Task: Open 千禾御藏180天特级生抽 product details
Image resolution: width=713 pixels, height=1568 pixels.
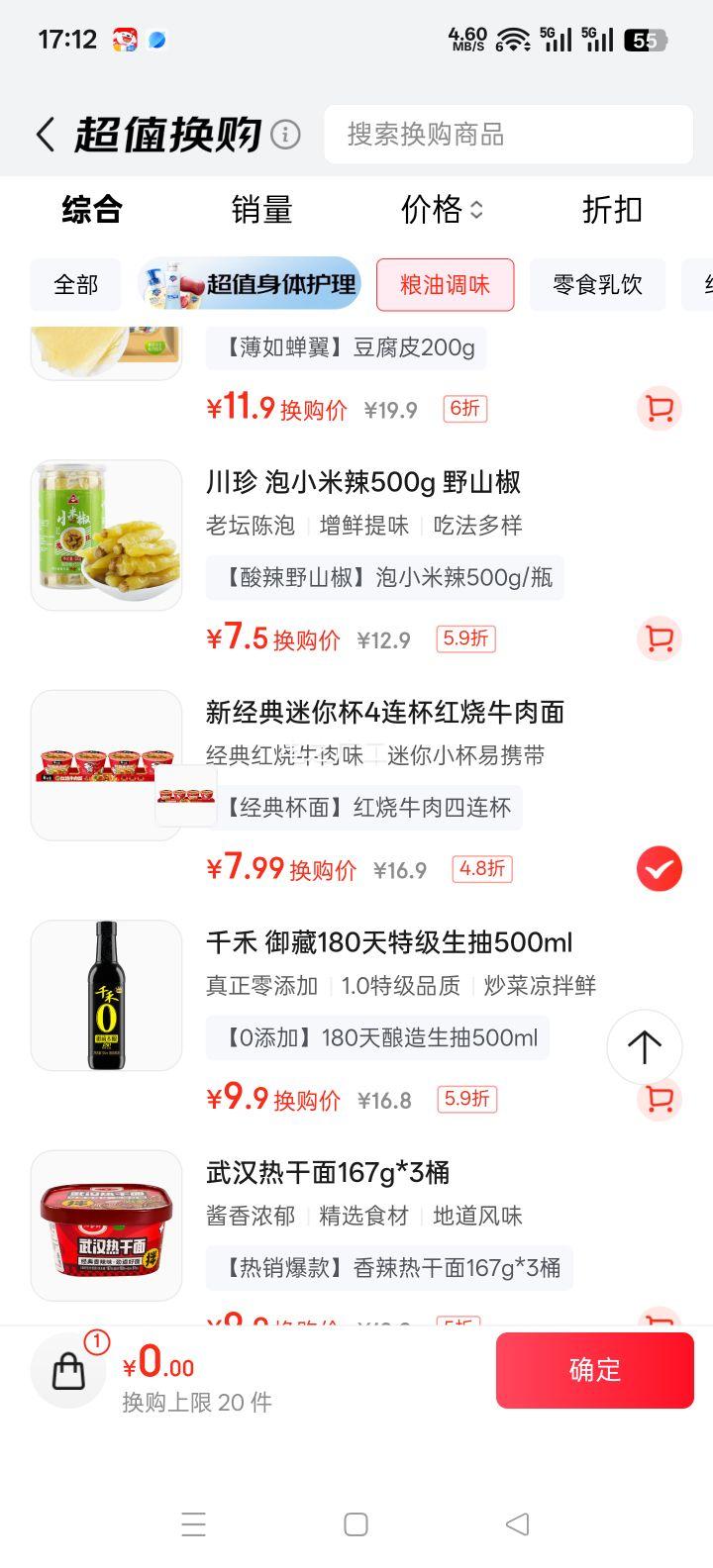Action: (x=390, y=943)
